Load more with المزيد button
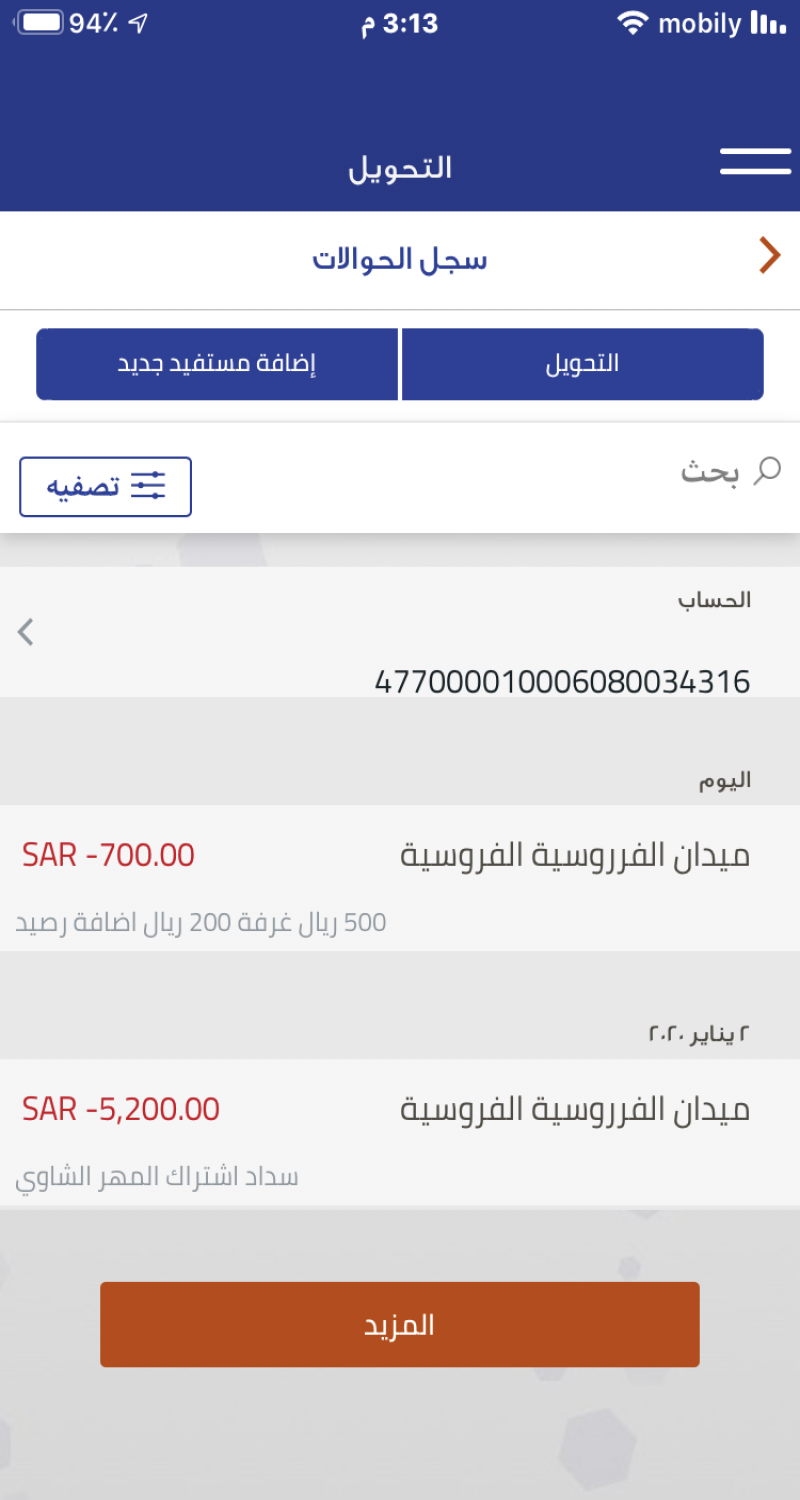 pos(400,1325)
